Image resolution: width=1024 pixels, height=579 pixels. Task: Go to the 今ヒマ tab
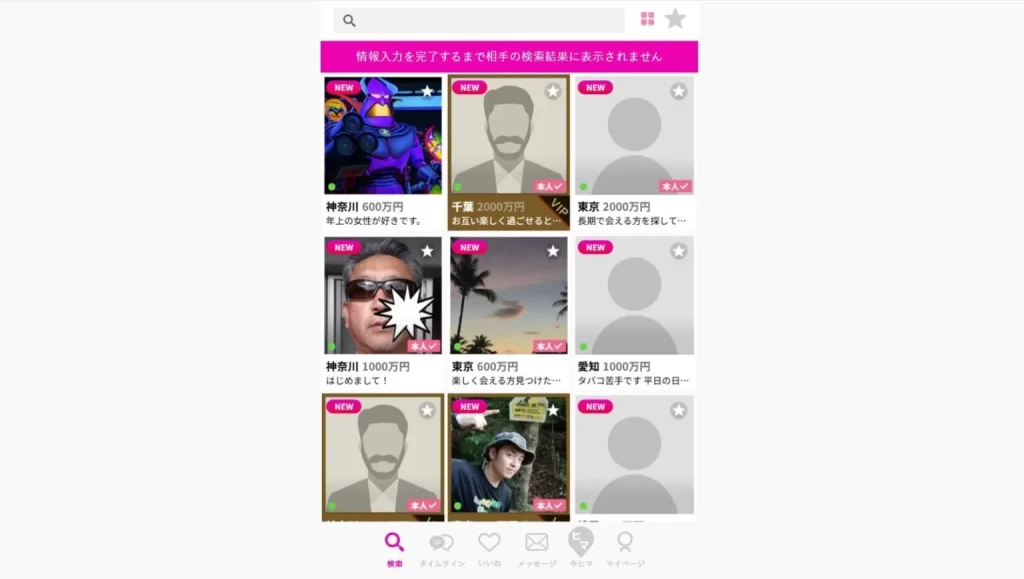(x=581, y=548)
